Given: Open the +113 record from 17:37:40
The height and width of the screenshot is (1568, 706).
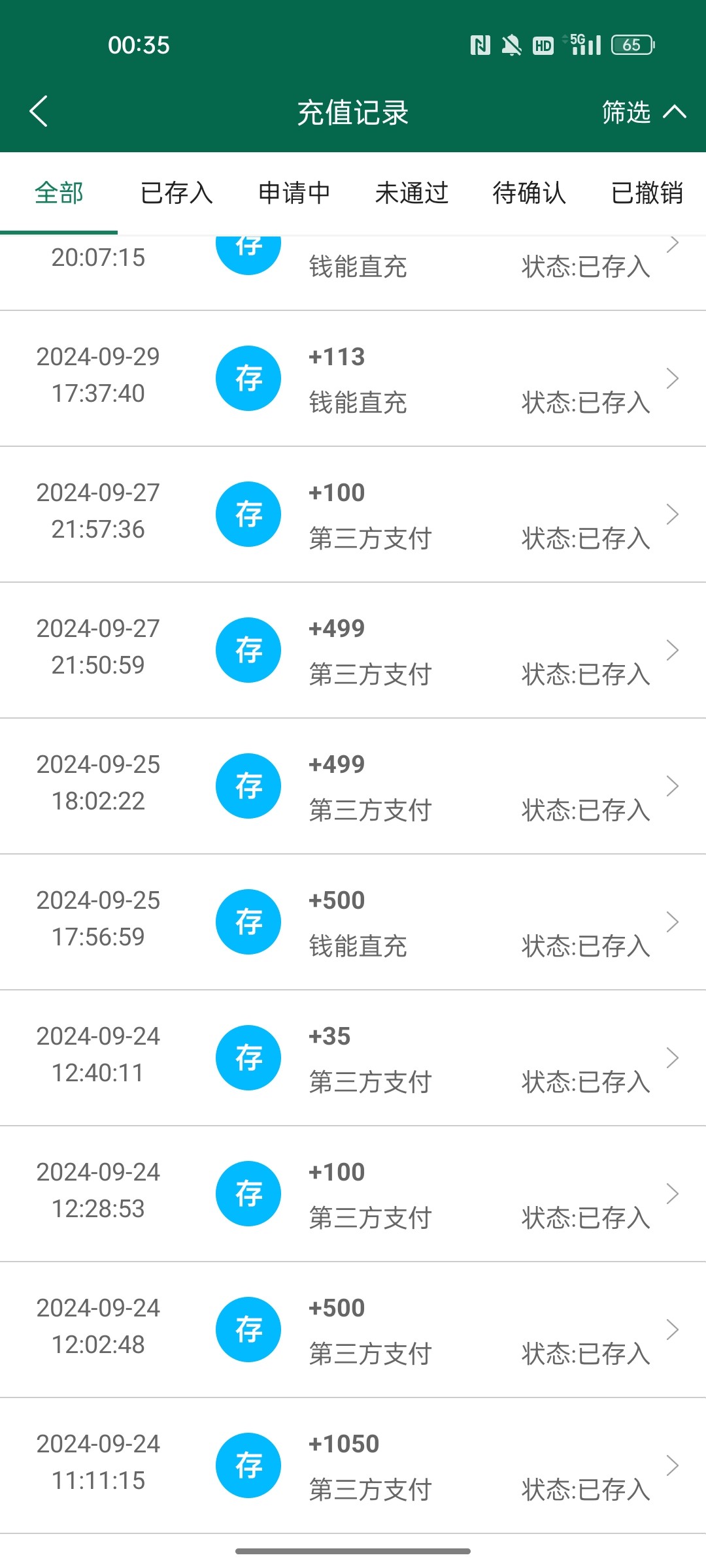Looking at the screenshot, I should point(353,379).
